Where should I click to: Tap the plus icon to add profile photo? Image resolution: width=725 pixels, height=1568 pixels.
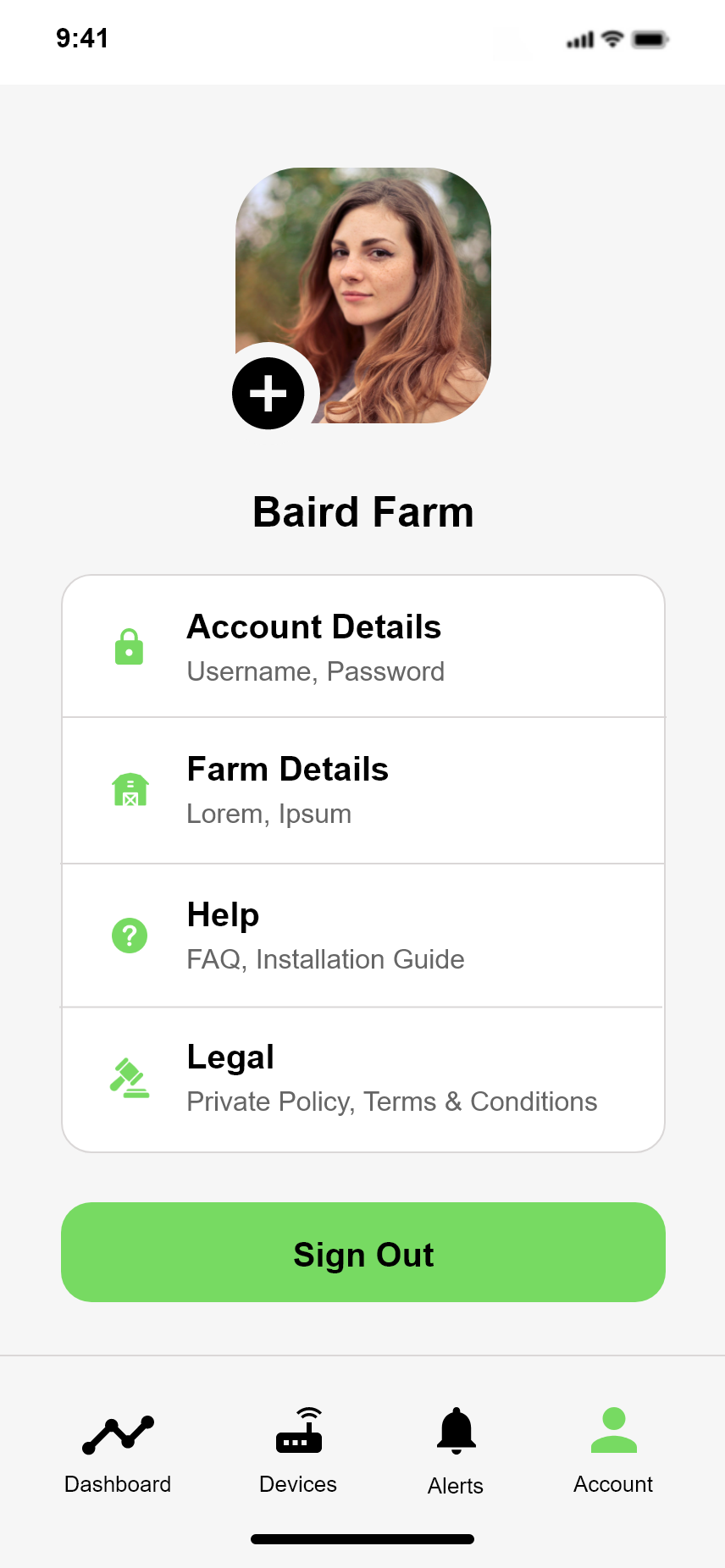pos(268,394)
